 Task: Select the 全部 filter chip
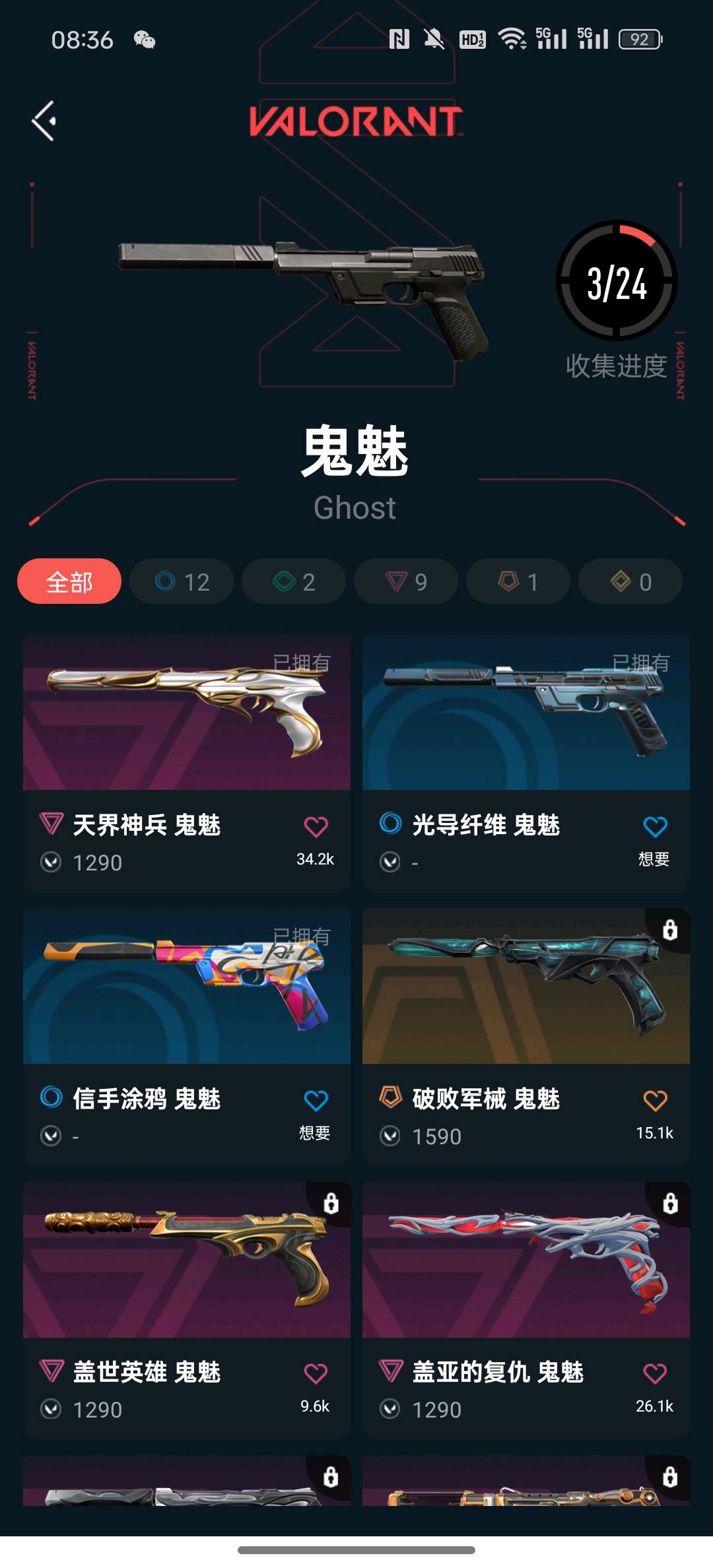coord(69,581)
